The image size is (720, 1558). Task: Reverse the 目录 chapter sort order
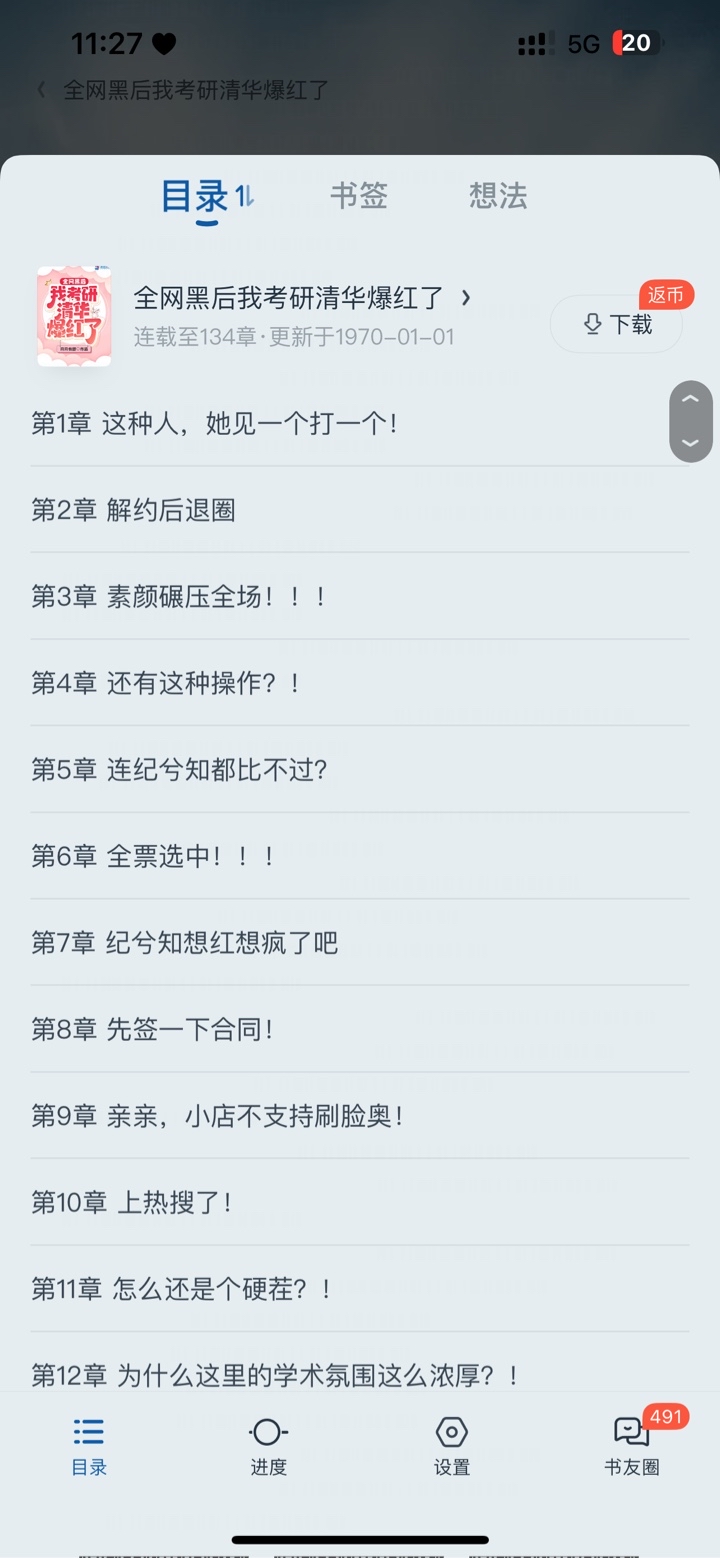coord(246,196)
